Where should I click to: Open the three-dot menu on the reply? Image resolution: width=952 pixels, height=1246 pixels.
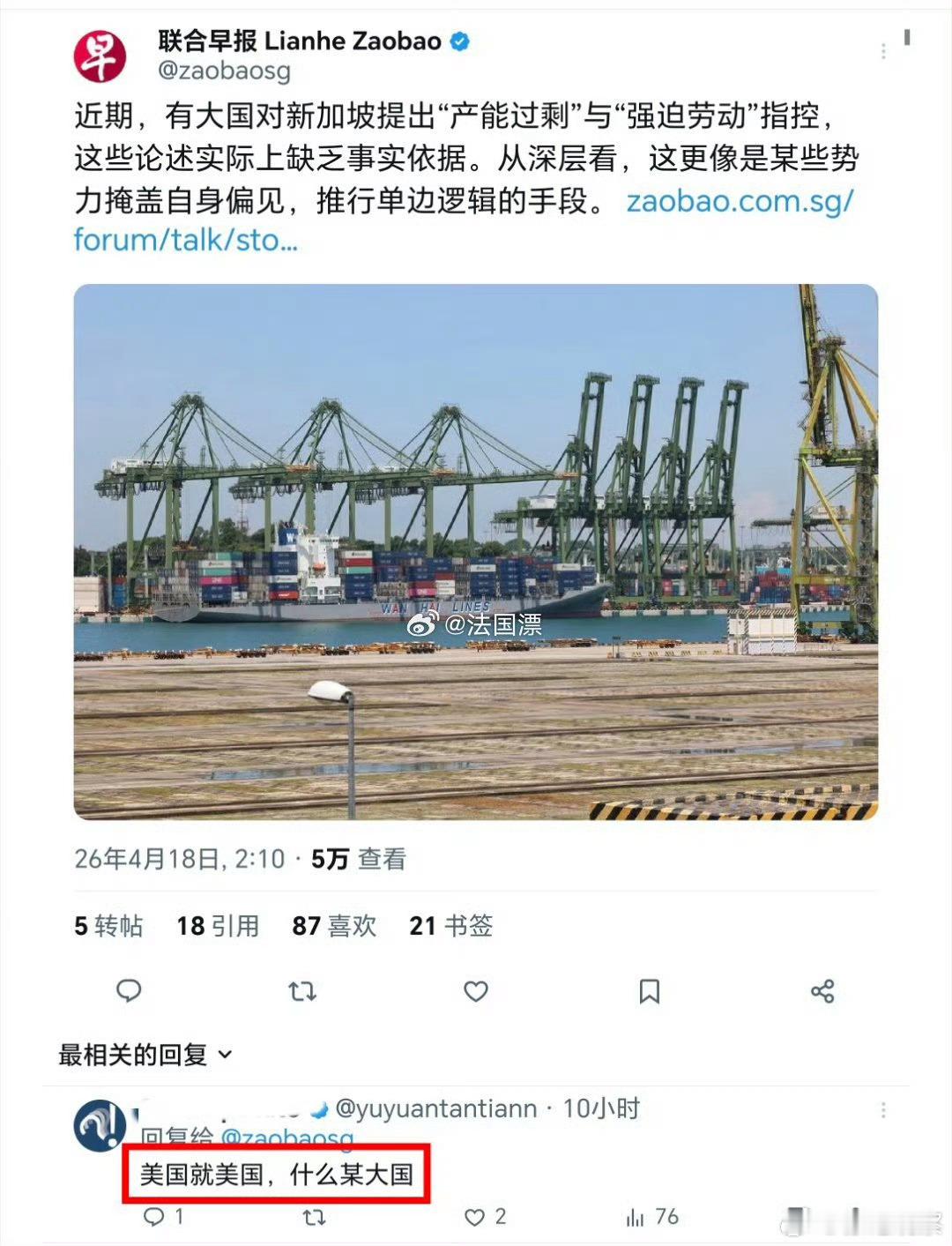pyautogui.click(x=883, y=1108)
